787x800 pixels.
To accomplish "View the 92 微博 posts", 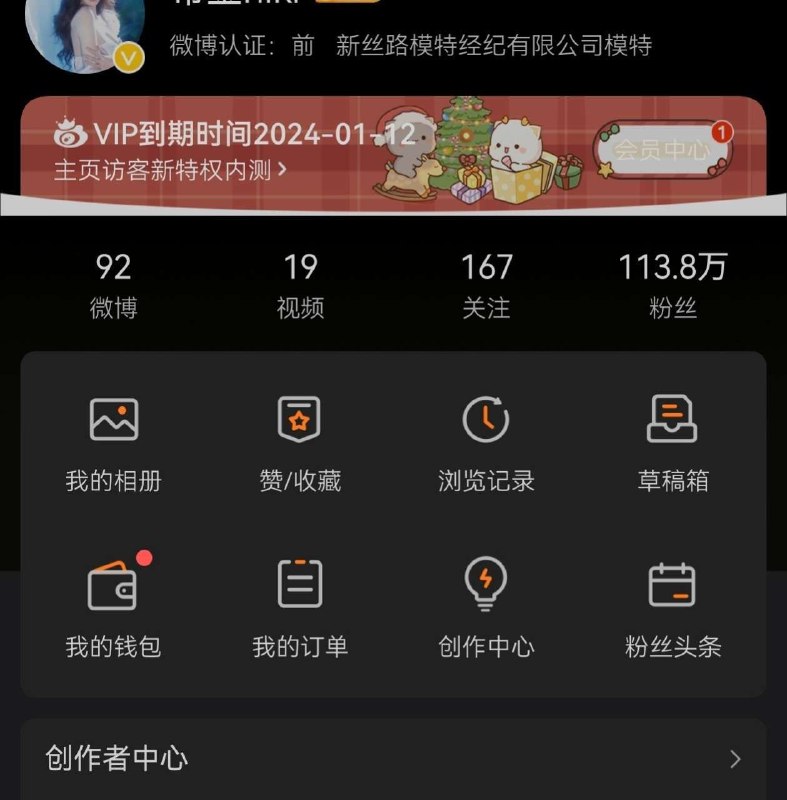I will click(x=113, y=285).
